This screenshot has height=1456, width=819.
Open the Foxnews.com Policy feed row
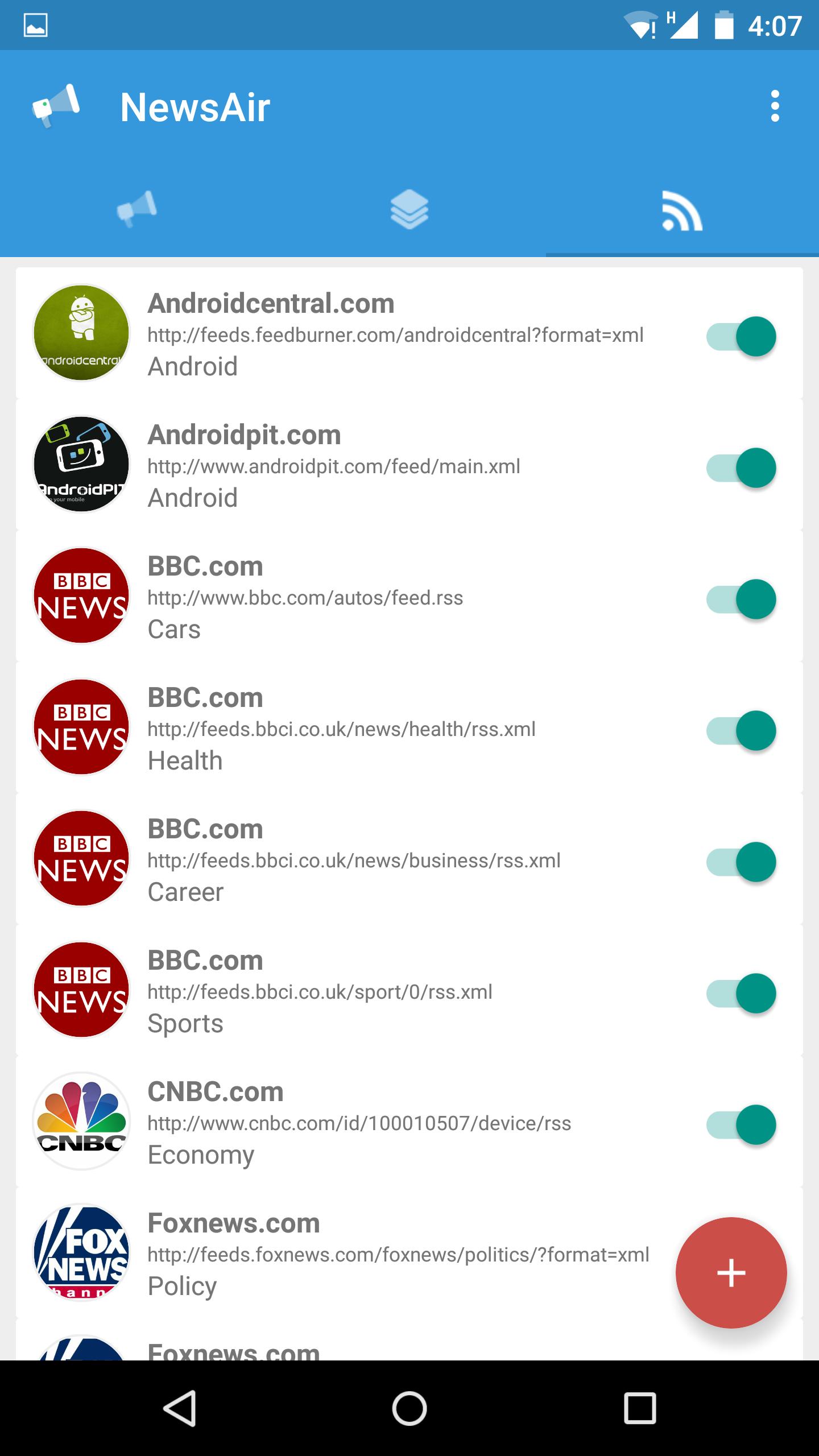(x=370, y=1254)
